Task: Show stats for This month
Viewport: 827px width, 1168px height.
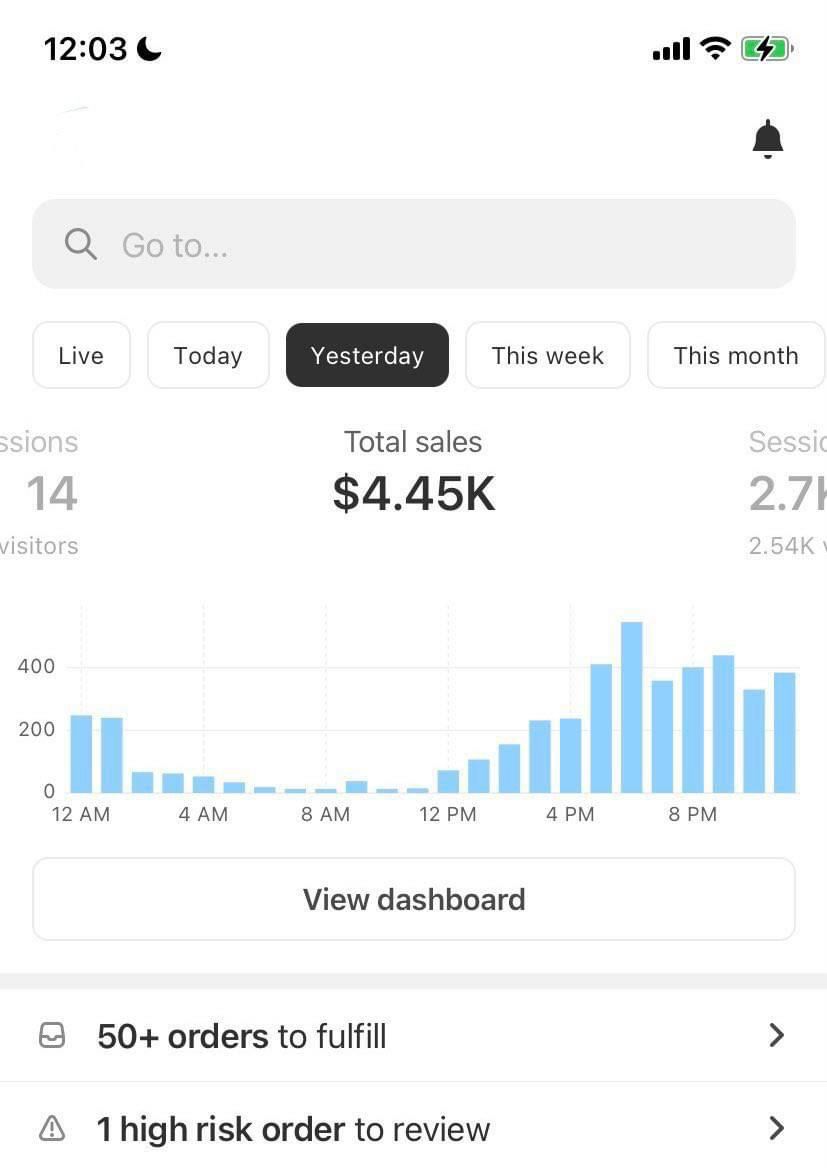Action: click(735, 355)
